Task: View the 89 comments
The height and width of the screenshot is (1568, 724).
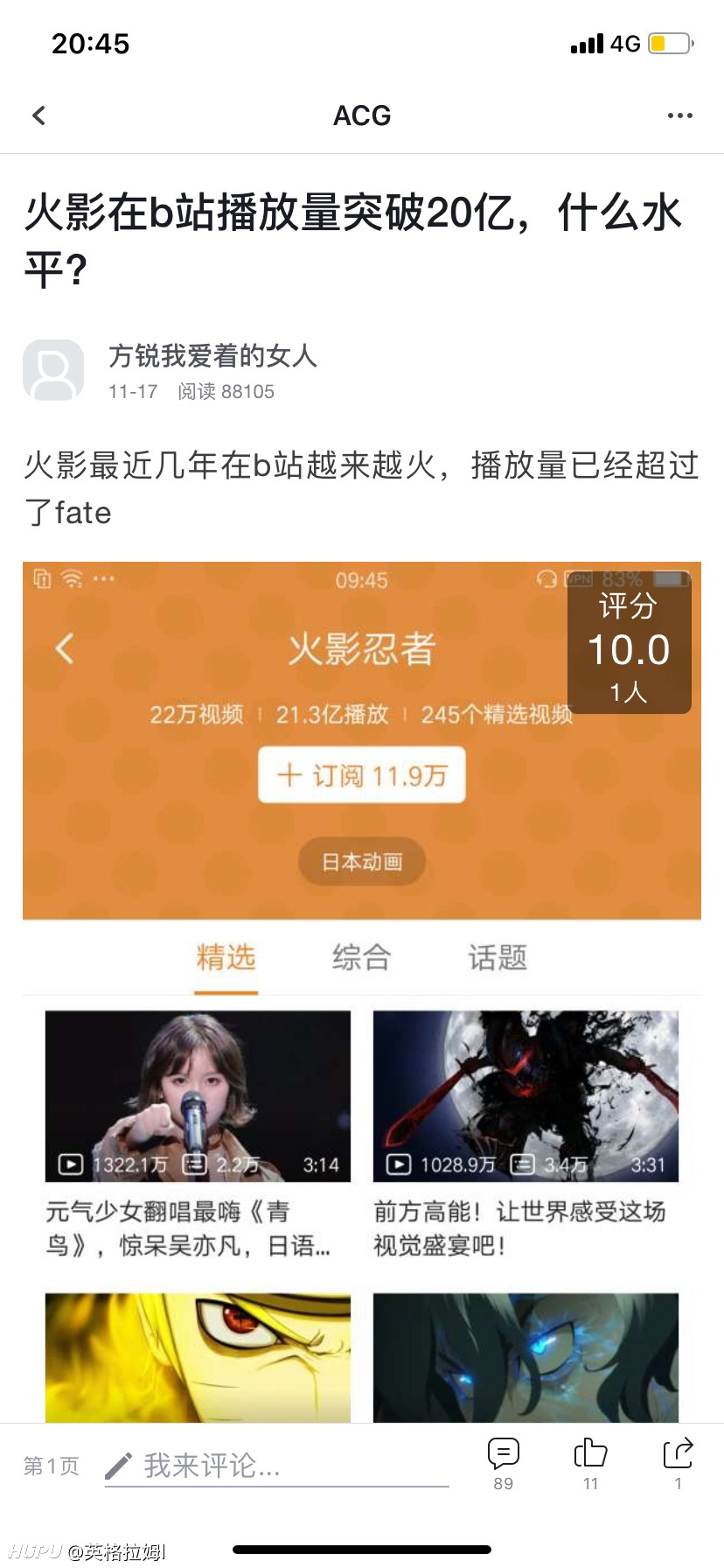Action: (x=504, y=1463)
